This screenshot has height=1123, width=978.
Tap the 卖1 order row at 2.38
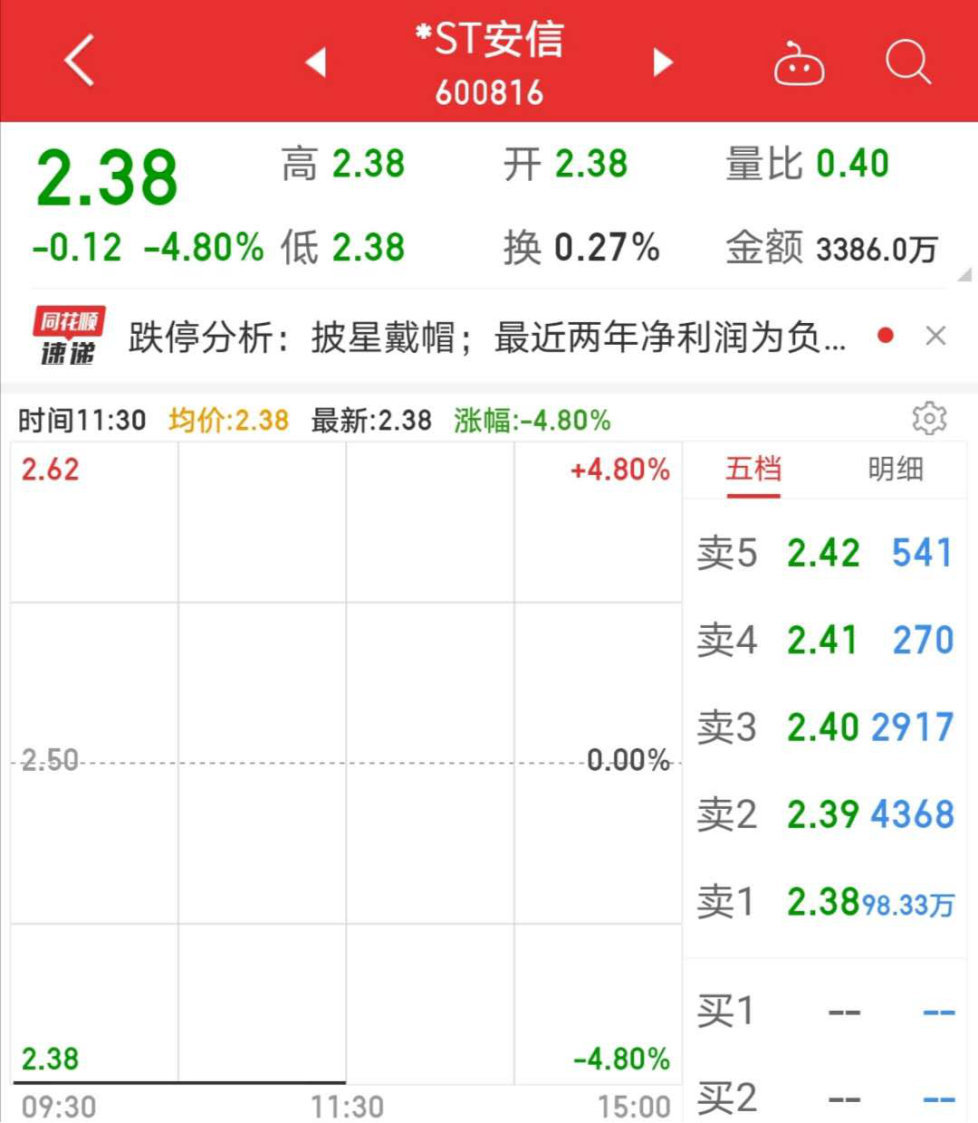[825, 903]
